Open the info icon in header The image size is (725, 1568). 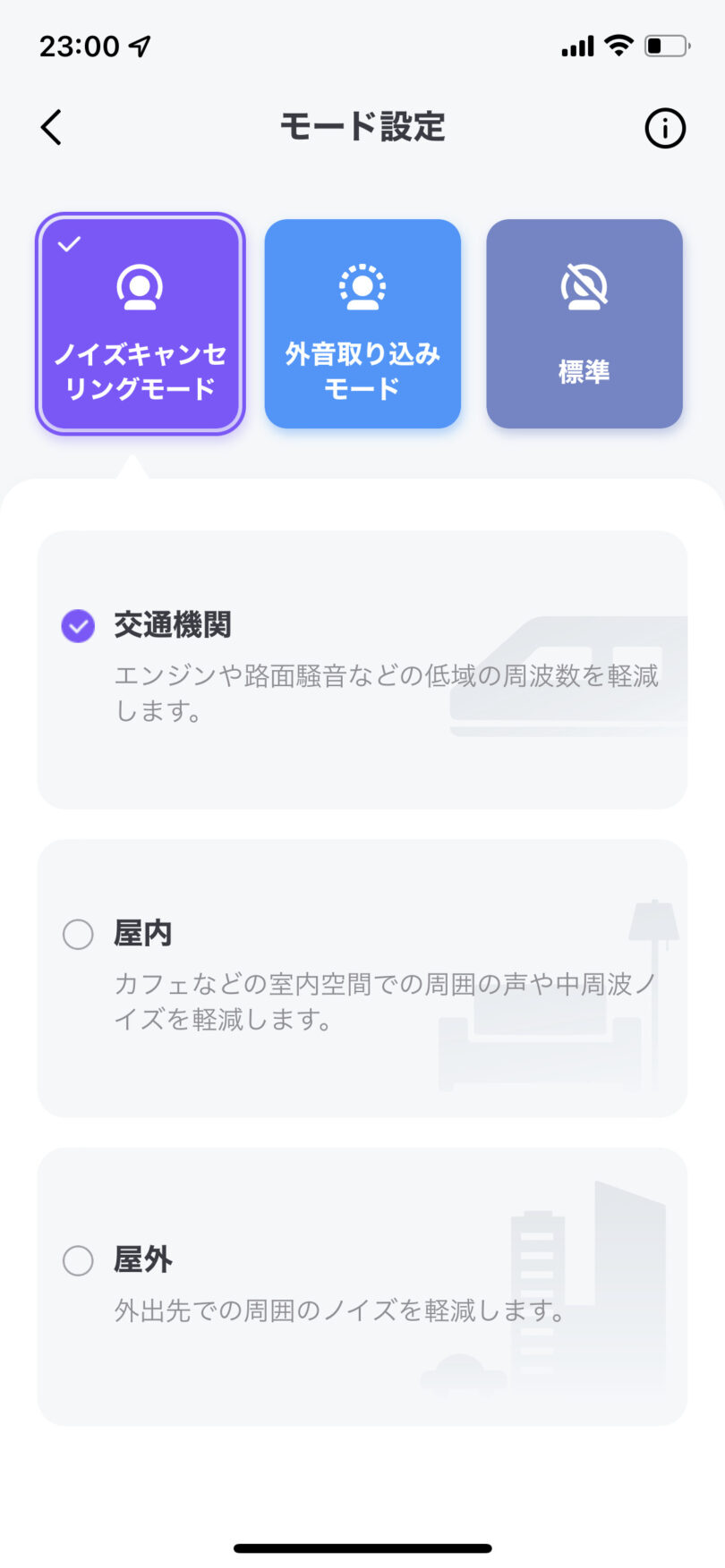(665, 128)
